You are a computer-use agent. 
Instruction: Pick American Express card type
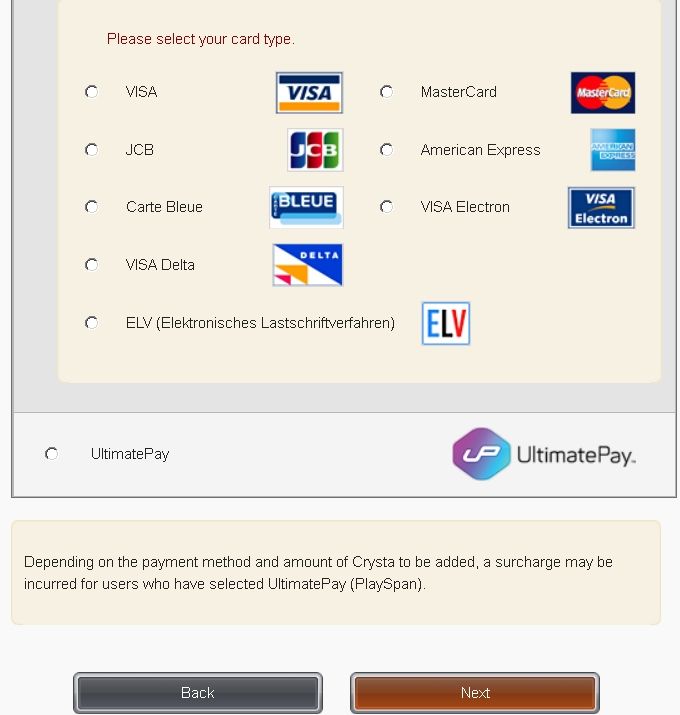pyautogui.click(x=387, y=150)
